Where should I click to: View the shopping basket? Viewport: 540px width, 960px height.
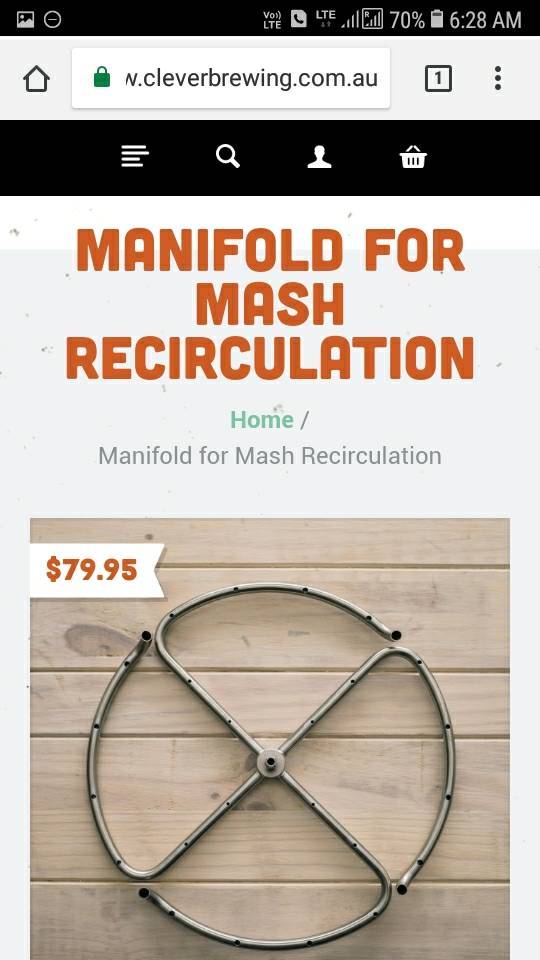click(x=413, y=157)
